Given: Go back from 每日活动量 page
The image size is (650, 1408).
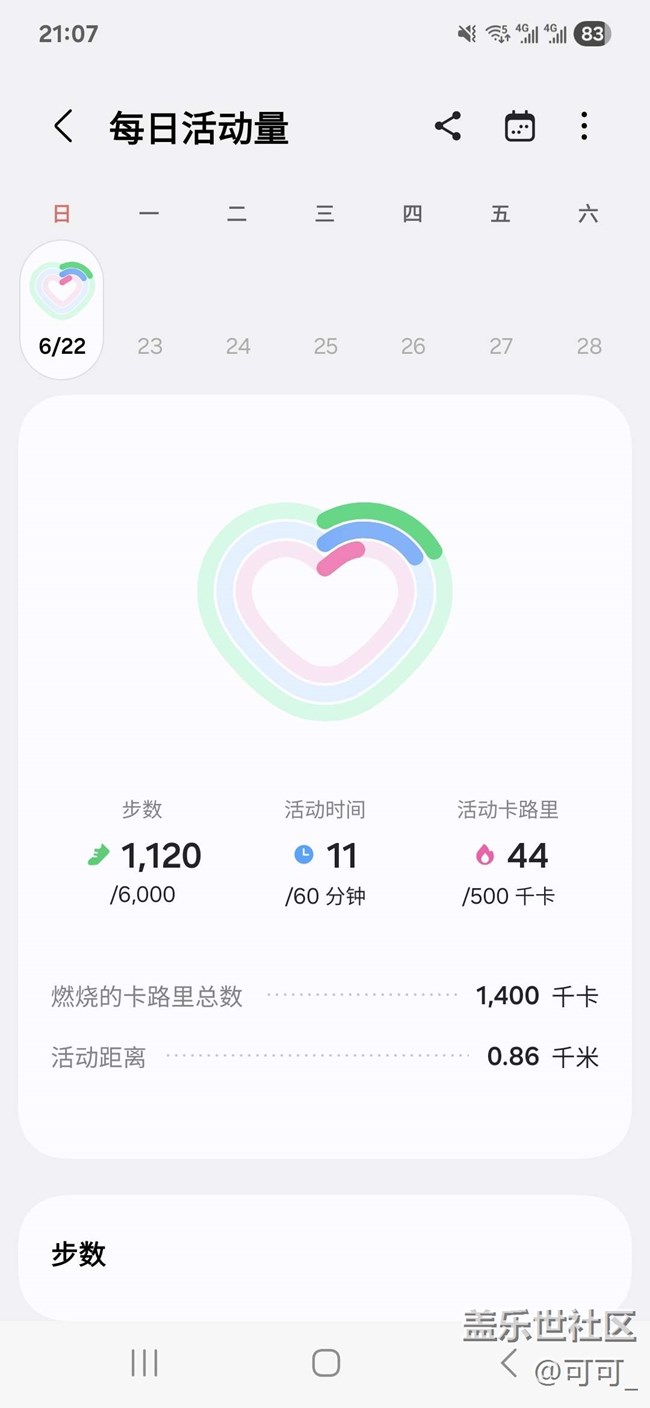Looking at the screenshot, I should [x=63, y=127].
